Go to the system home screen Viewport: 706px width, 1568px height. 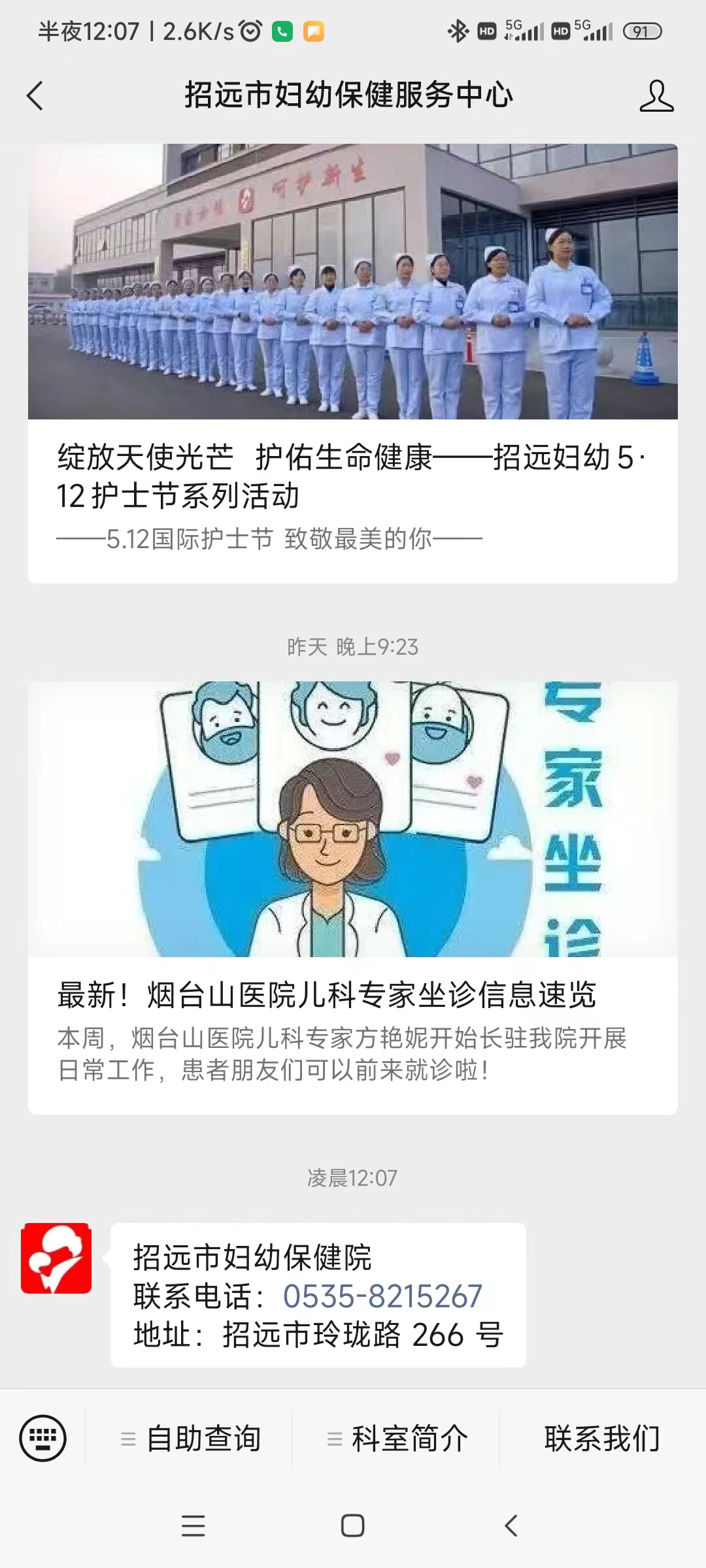coord(352,1526)
